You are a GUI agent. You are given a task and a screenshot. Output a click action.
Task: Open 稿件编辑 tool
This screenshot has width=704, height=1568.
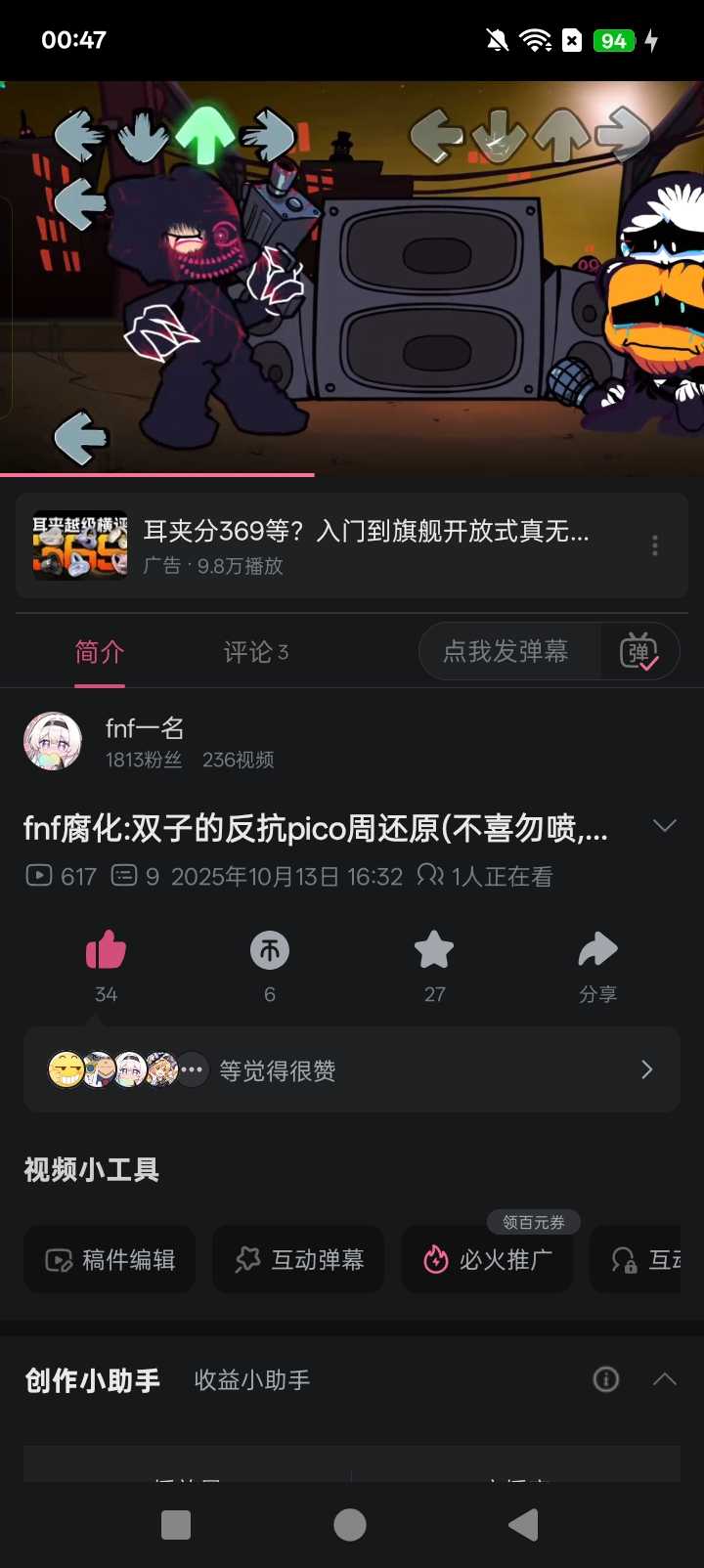pyautogui.click(x=110, y=1259)
